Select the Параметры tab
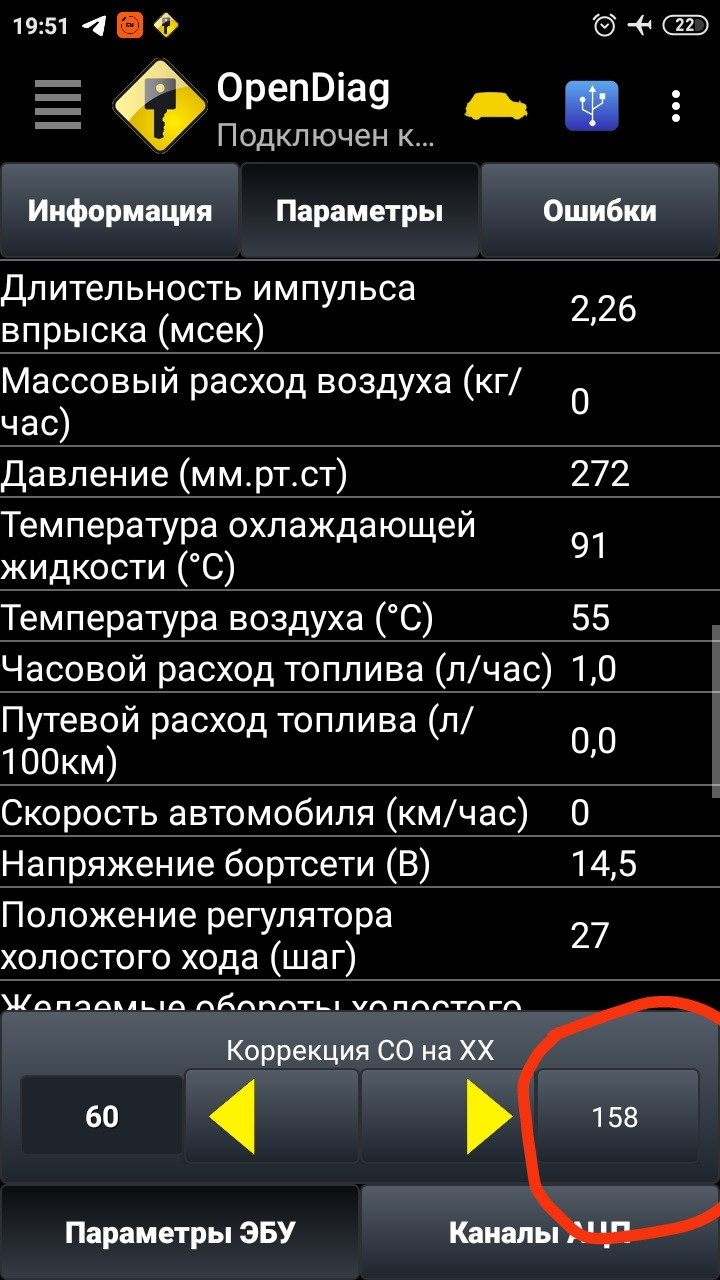 (359, 211)
